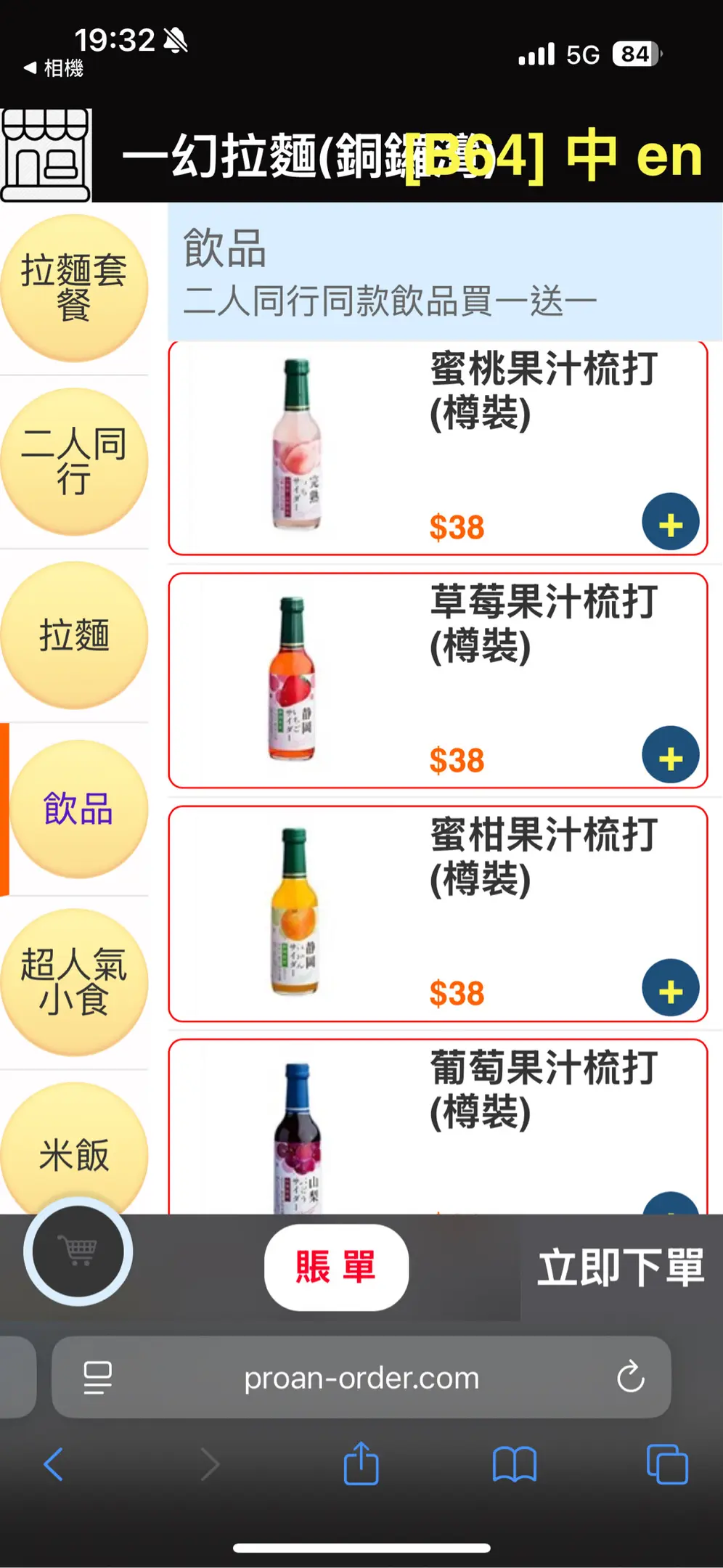Select the 二人同行 category
This screenshot has height=1568, width=723.
(74, 462)
